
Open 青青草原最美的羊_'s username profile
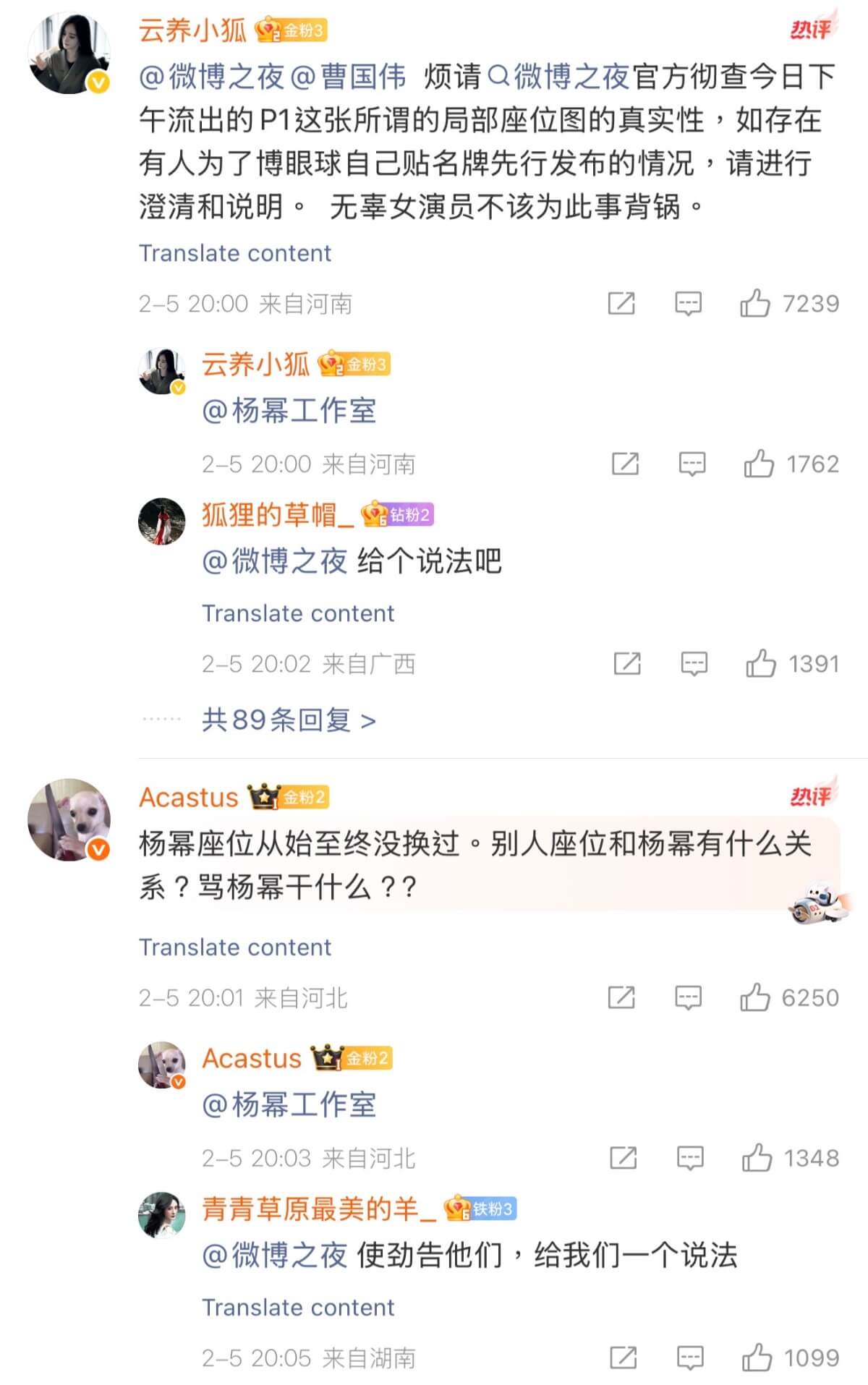click(x=318, y=1209)
